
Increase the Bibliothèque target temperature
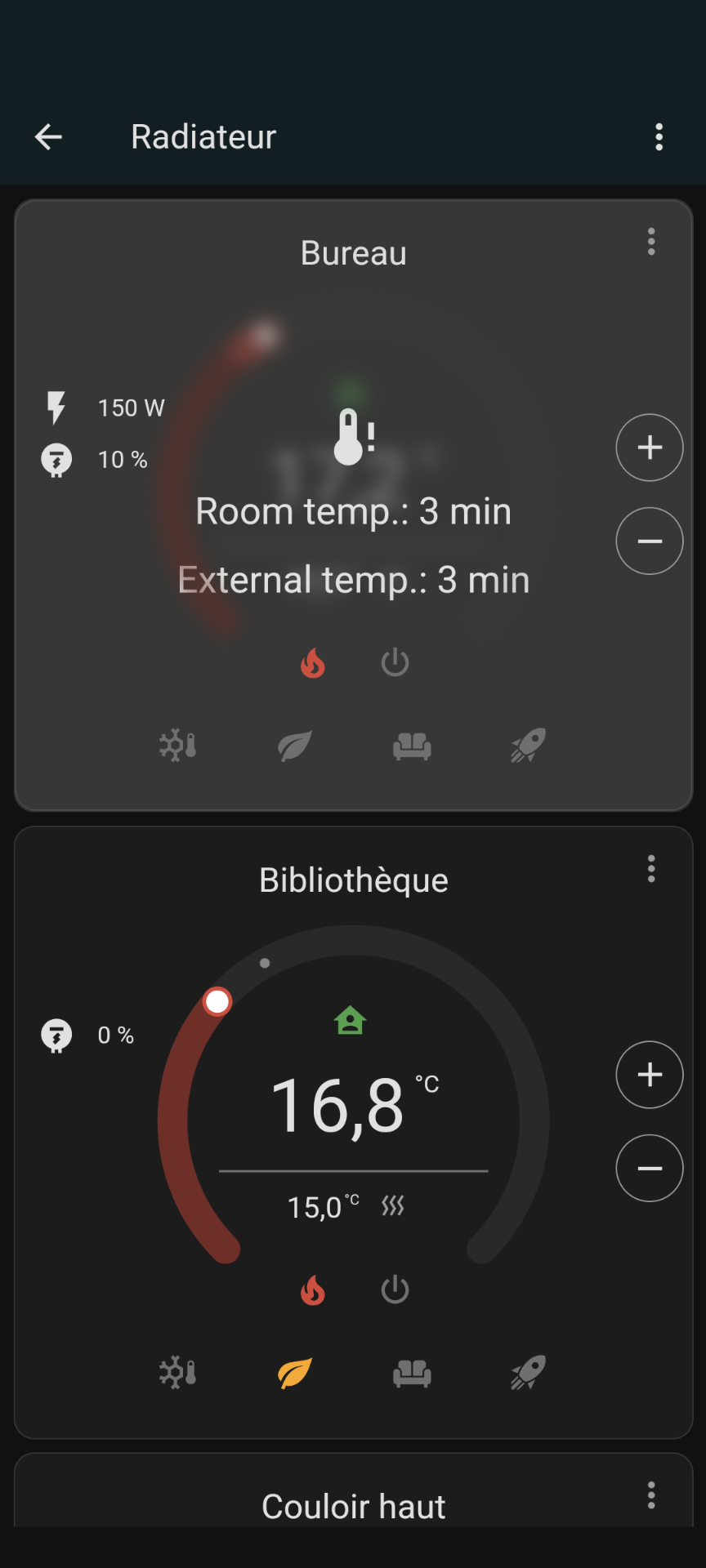coord(650,1075)
